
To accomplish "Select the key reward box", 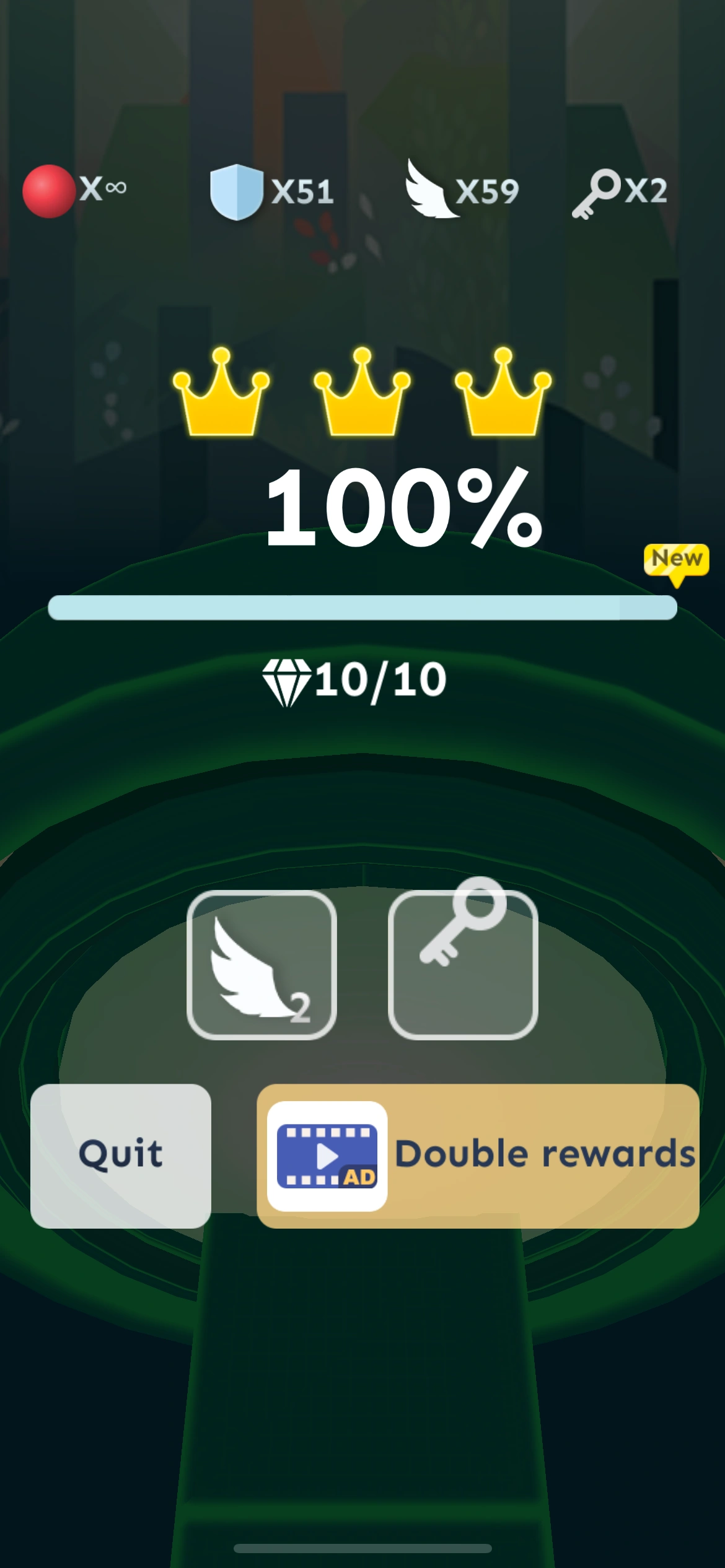I will tap(463, 965).
